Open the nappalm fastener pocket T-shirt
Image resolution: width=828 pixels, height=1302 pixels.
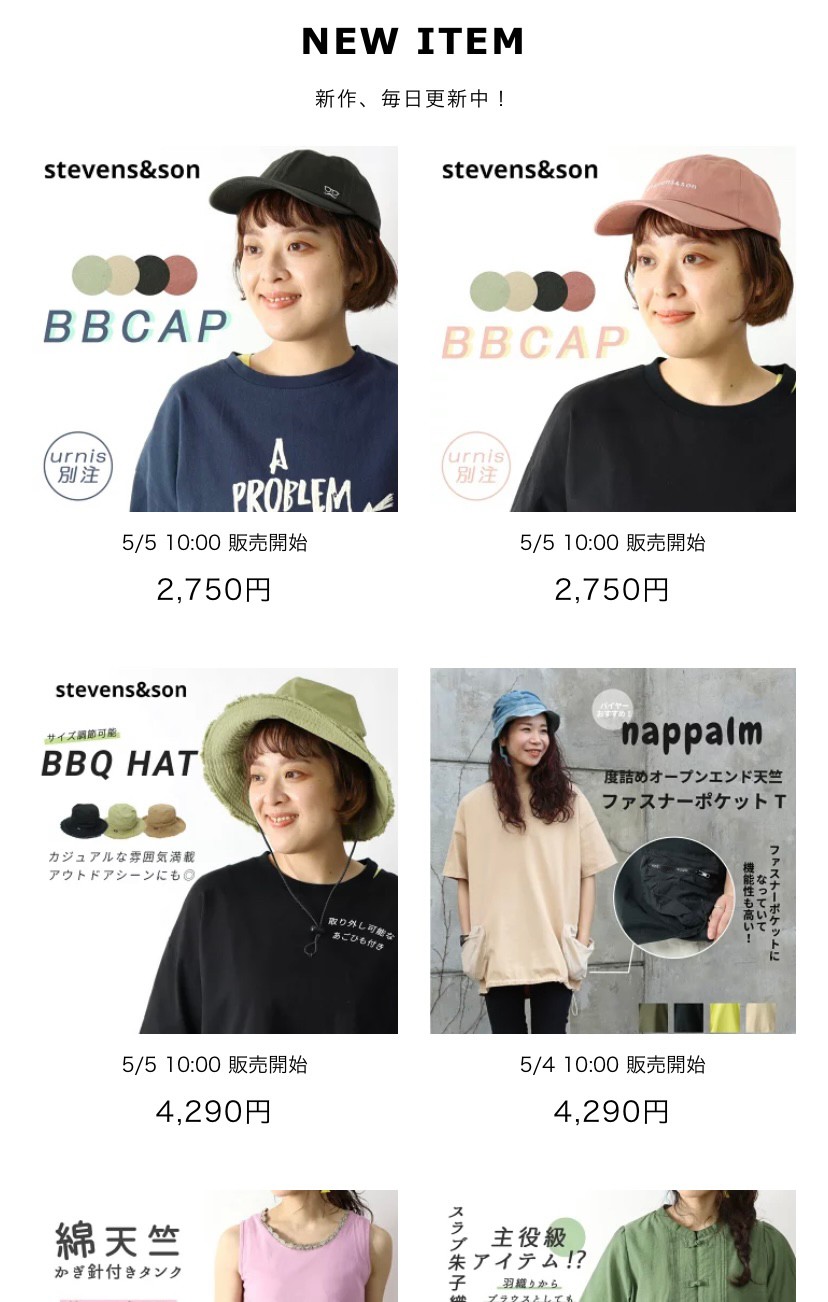tap(613, 850)
